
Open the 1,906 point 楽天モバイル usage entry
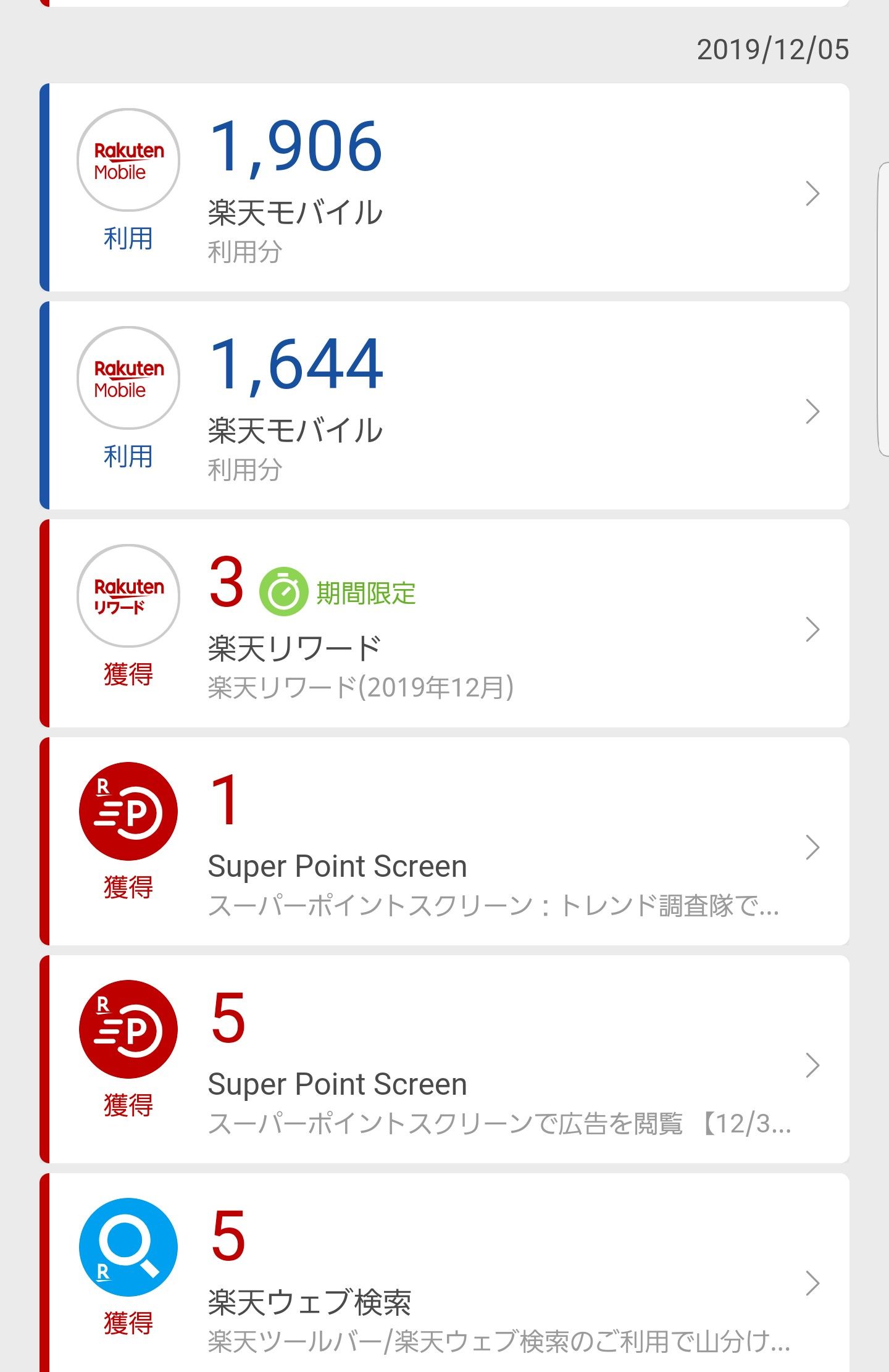(444, 188)
